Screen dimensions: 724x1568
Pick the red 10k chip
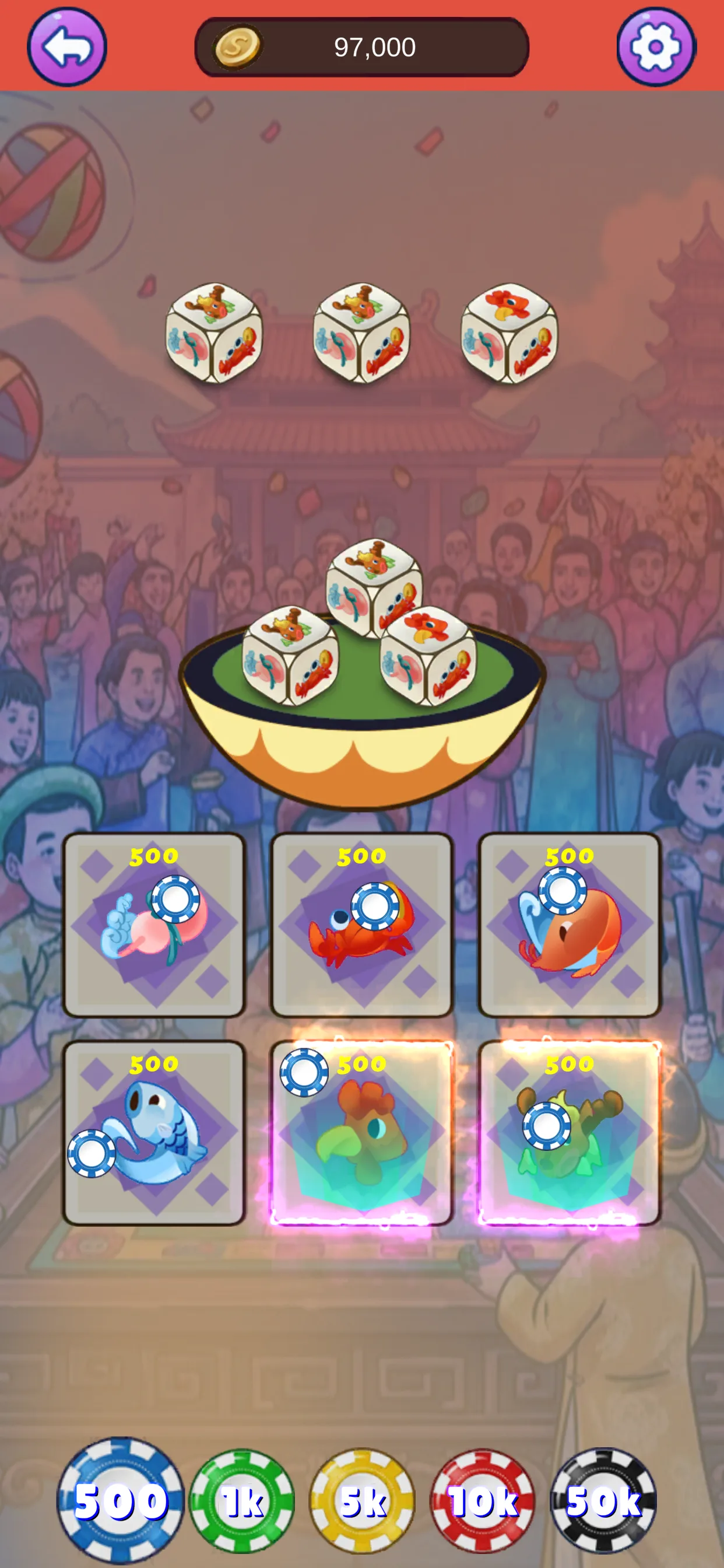click(x=483, y=1501)
